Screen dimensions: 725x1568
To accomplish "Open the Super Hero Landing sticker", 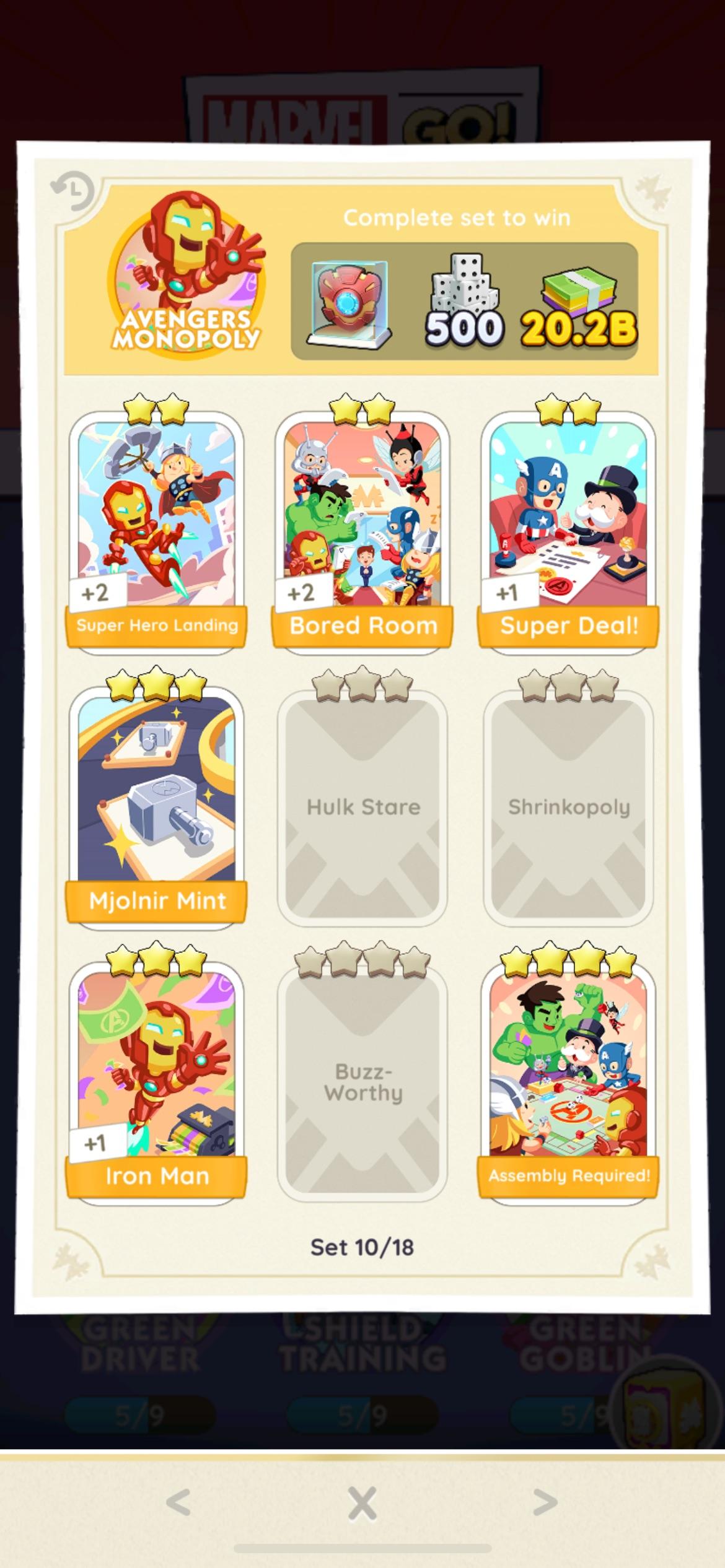I will point(156,526).
